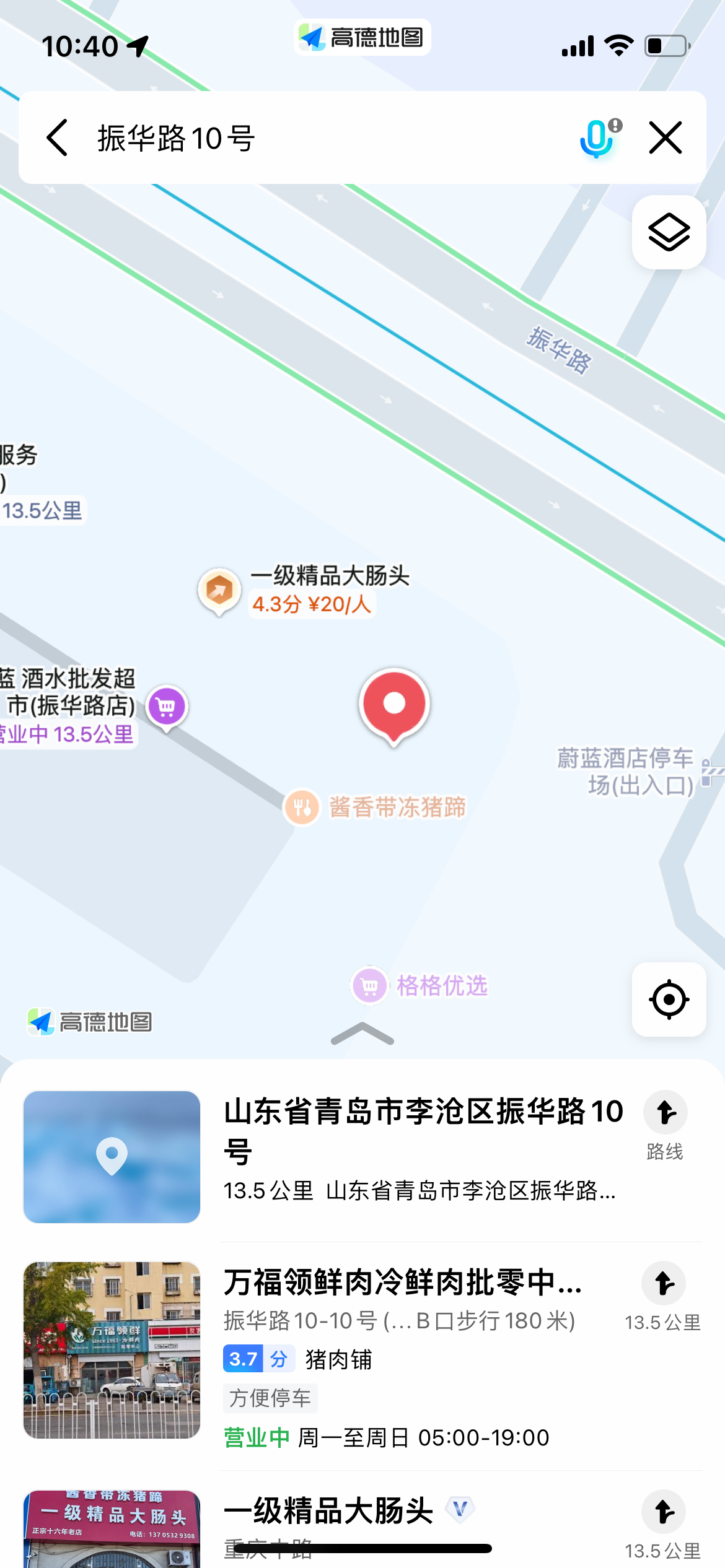Recenter the map on my location
The image size is (725, 1568).
coord(669,999)
